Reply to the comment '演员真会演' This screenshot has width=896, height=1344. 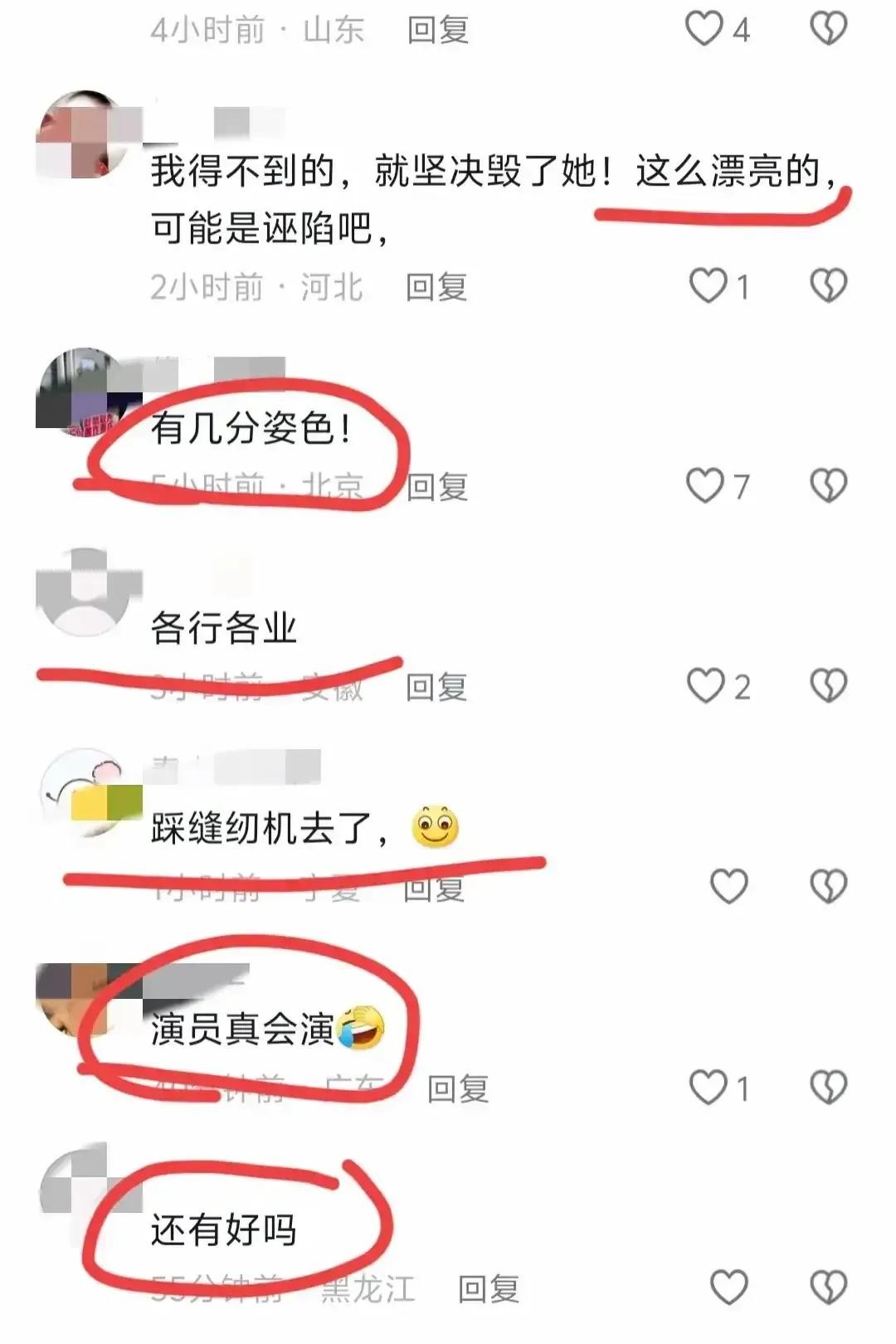458,1088
